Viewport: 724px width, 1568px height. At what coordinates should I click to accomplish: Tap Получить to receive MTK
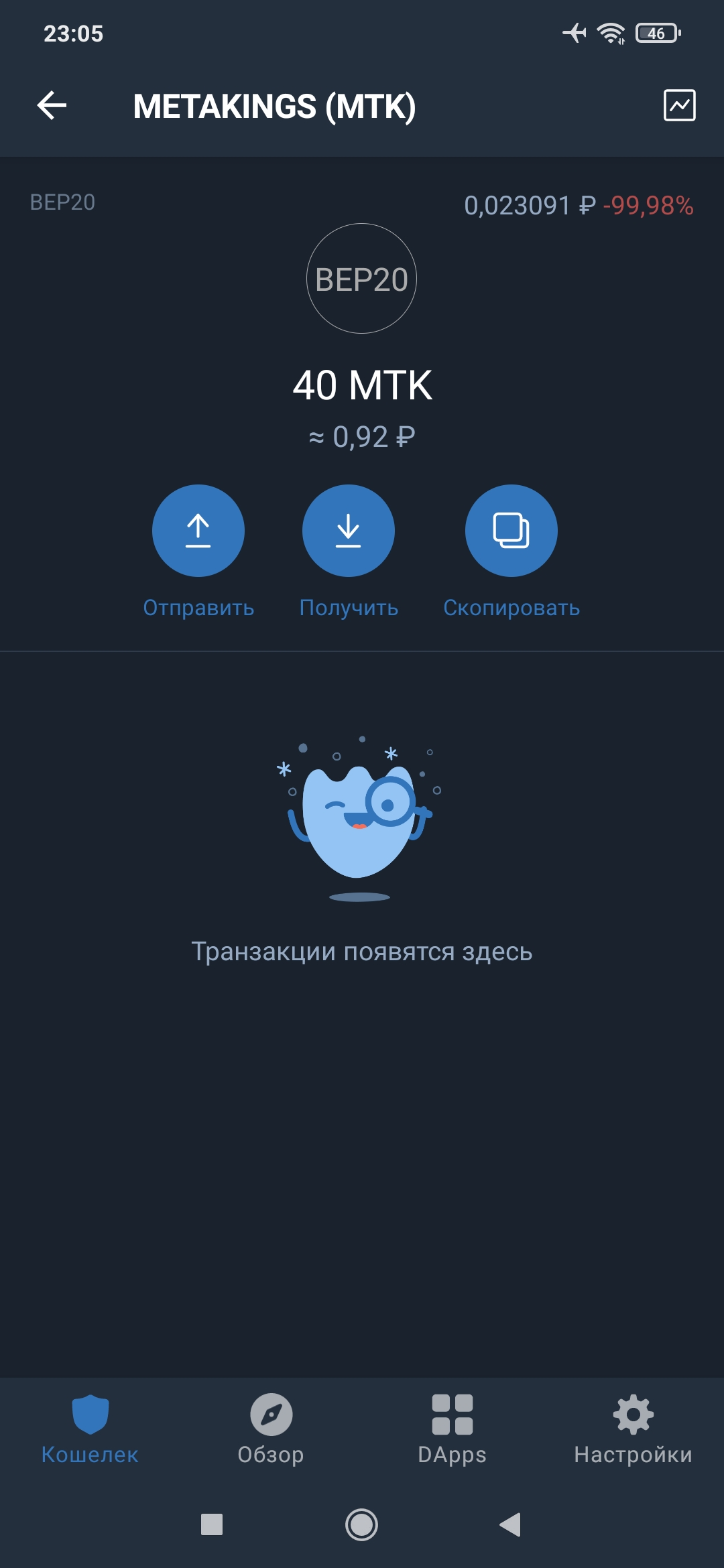click(x=349, y=531)
